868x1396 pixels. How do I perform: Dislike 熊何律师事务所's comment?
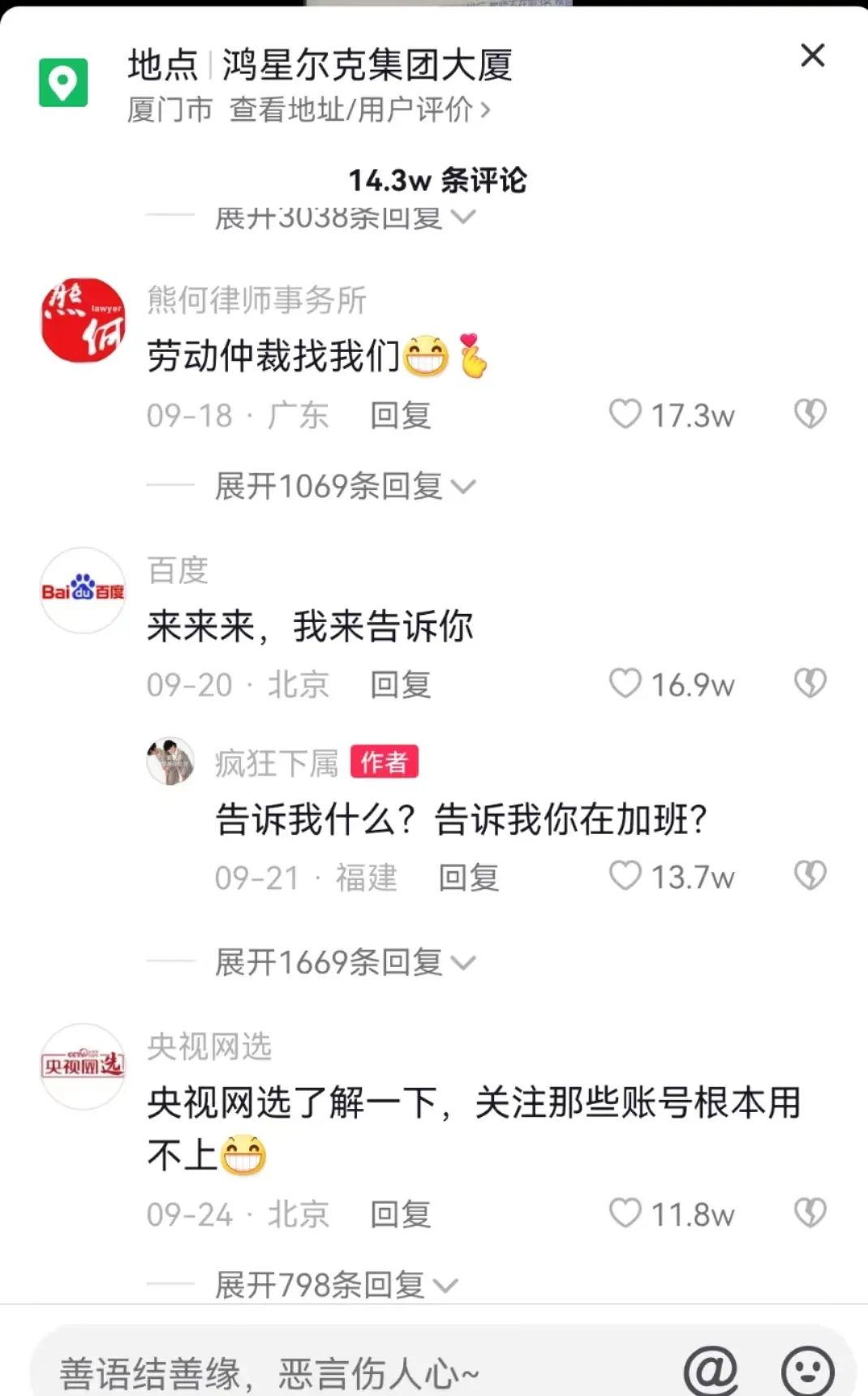point(810,415)
